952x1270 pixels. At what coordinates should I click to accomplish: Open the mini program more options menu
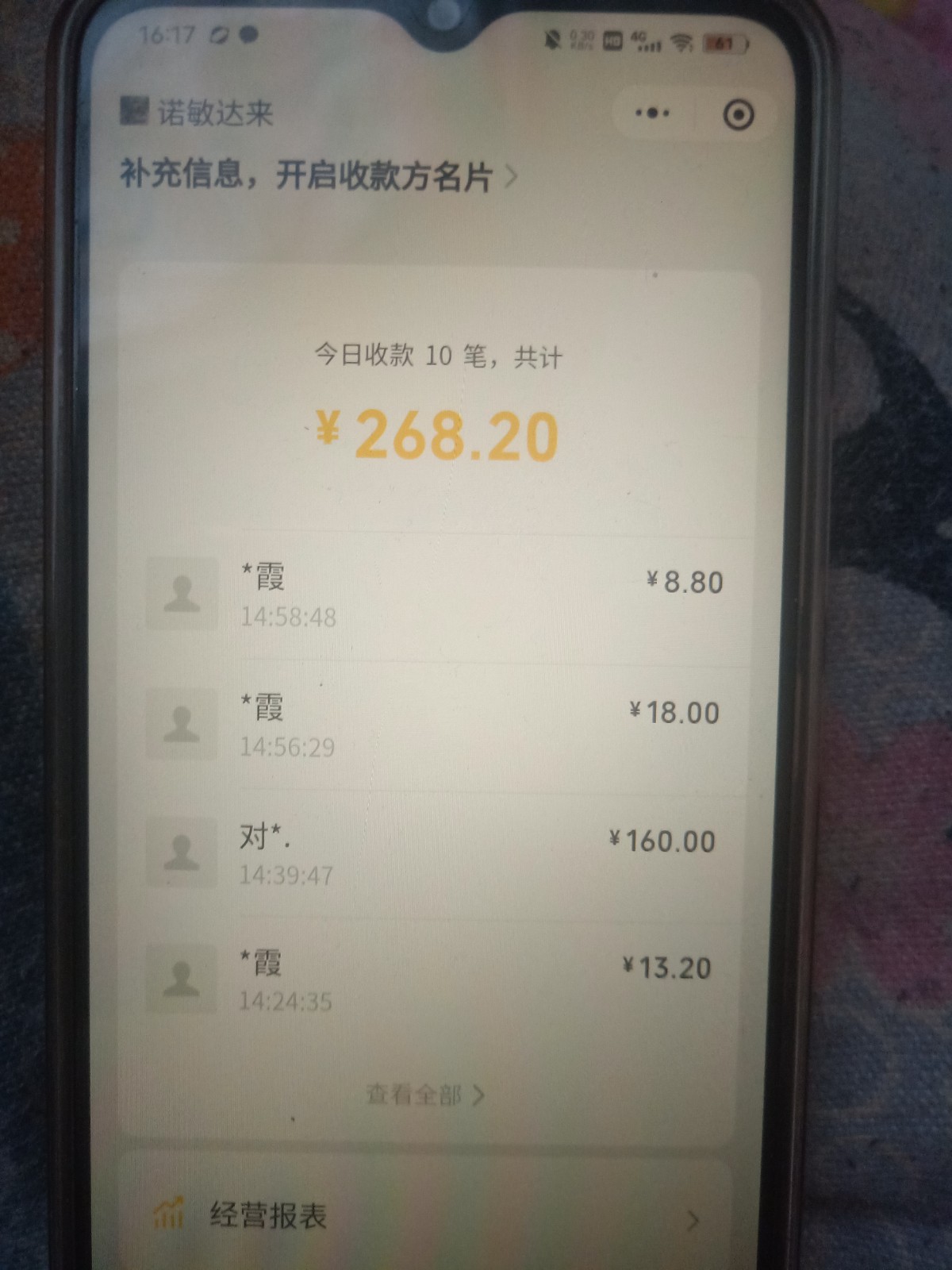click(x=652, y=114)
